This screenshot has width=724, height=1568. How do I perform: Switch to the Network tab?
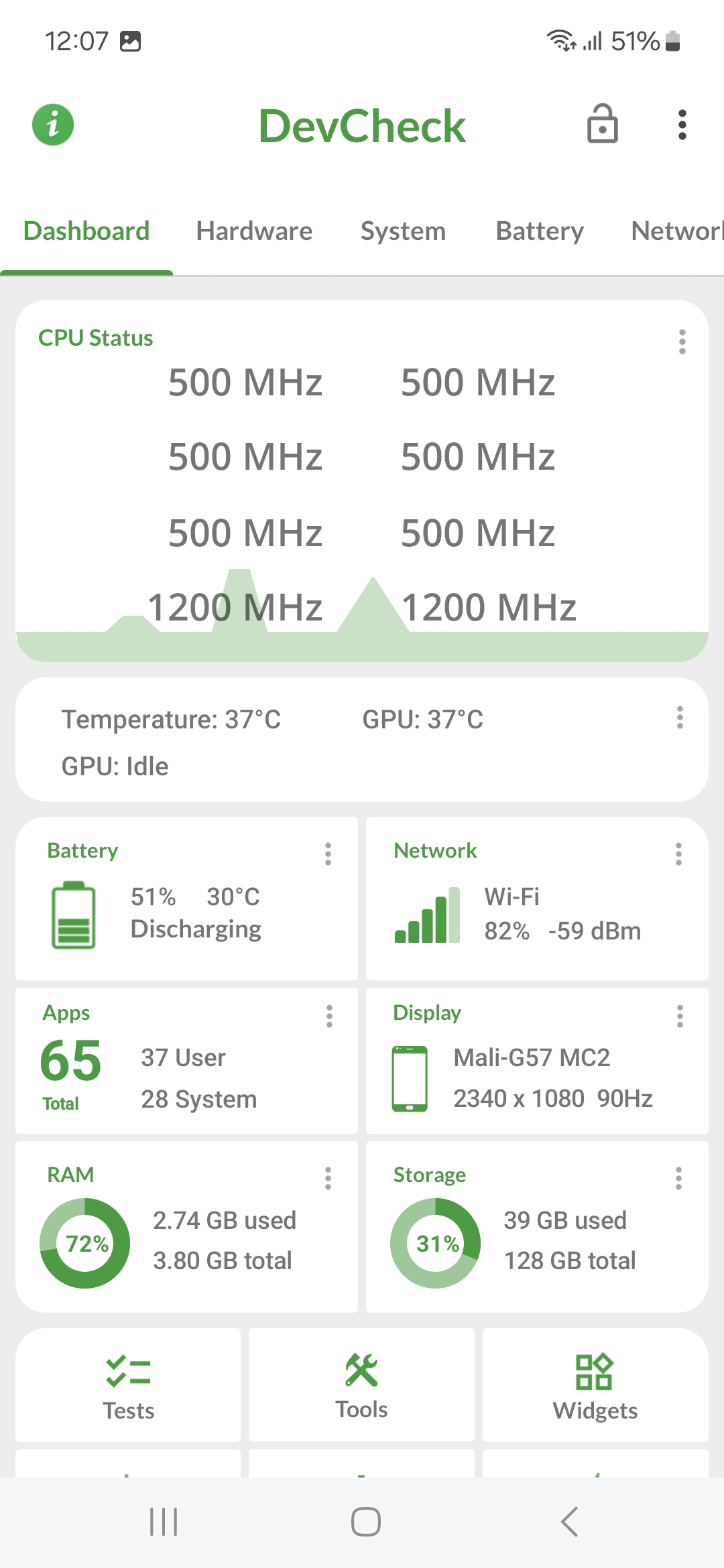[676, 231]
